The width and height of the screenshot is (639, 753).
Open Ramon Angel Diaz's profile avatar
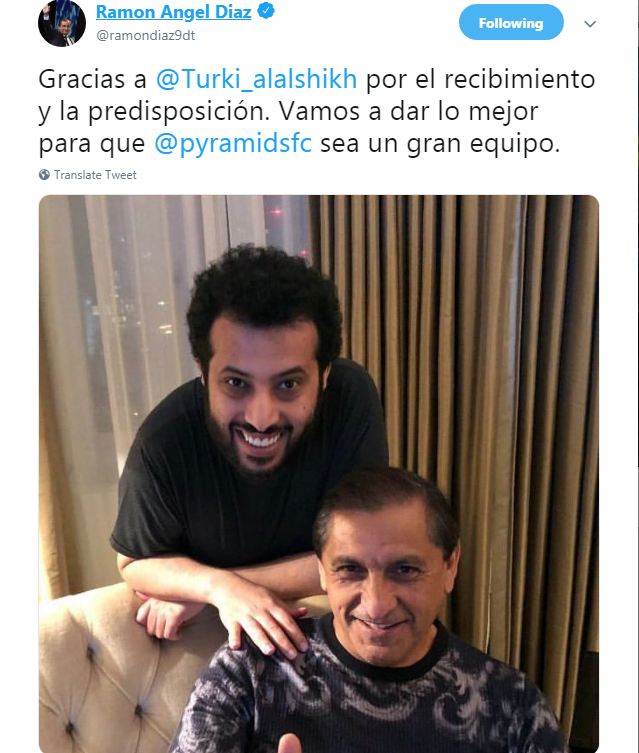point(61,23)
